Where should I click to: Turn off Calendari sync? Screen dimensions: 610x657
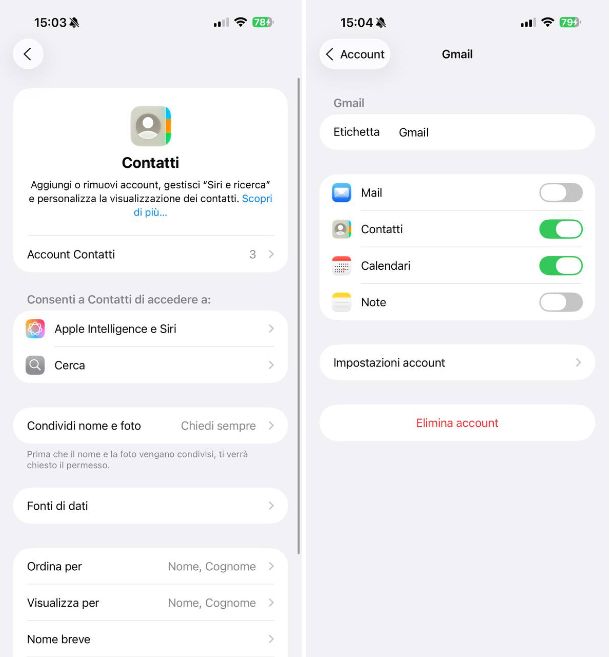click(x=560, y=266)
